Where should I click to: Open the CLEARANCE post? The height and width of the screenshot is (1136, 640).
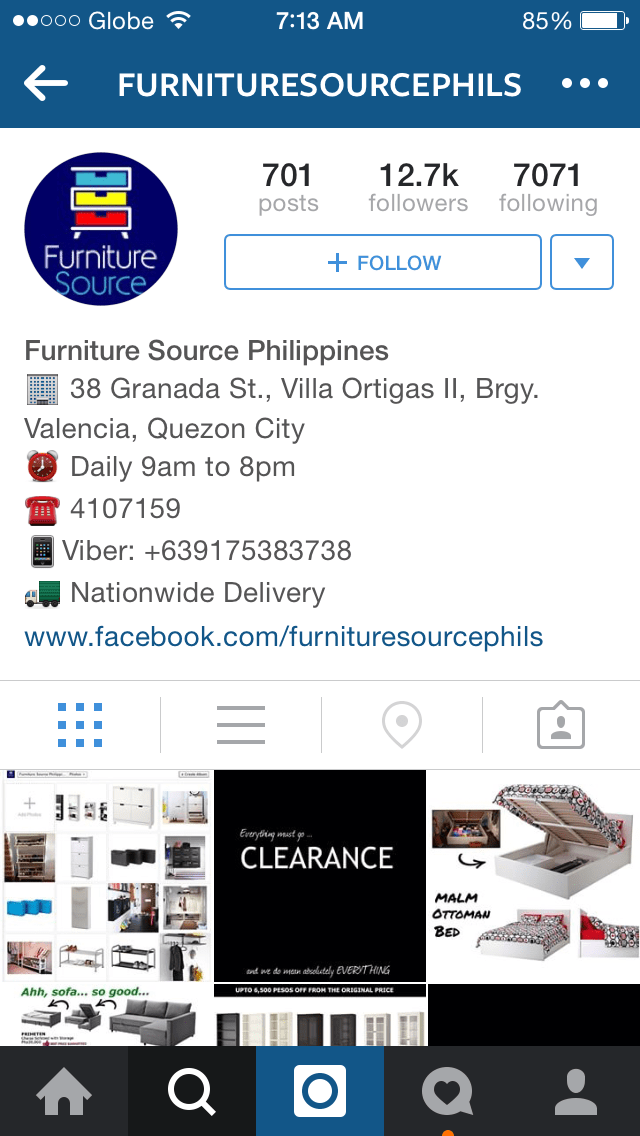coord(320,875)
